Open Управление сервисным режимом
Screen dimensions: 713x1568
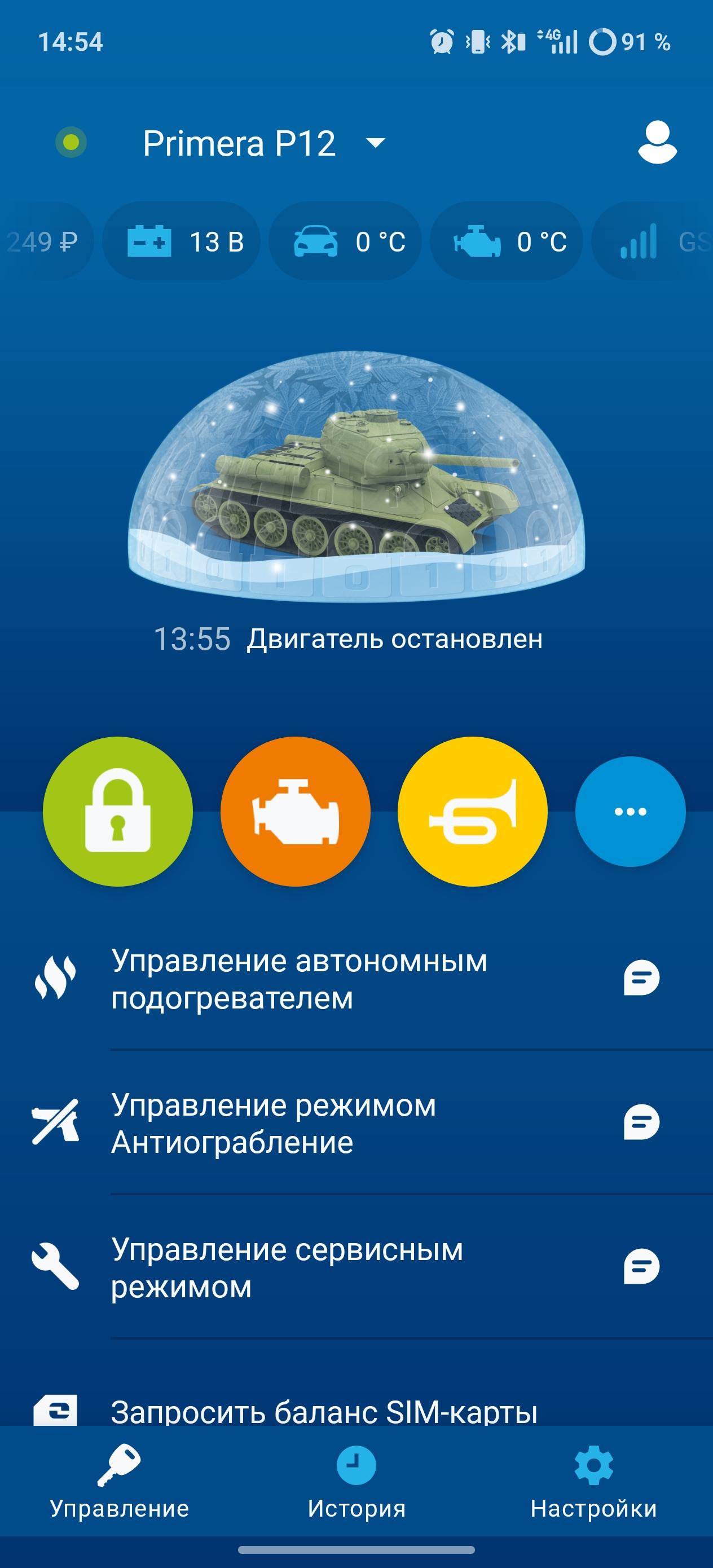pyautogui.click(x=286, y=1267)
